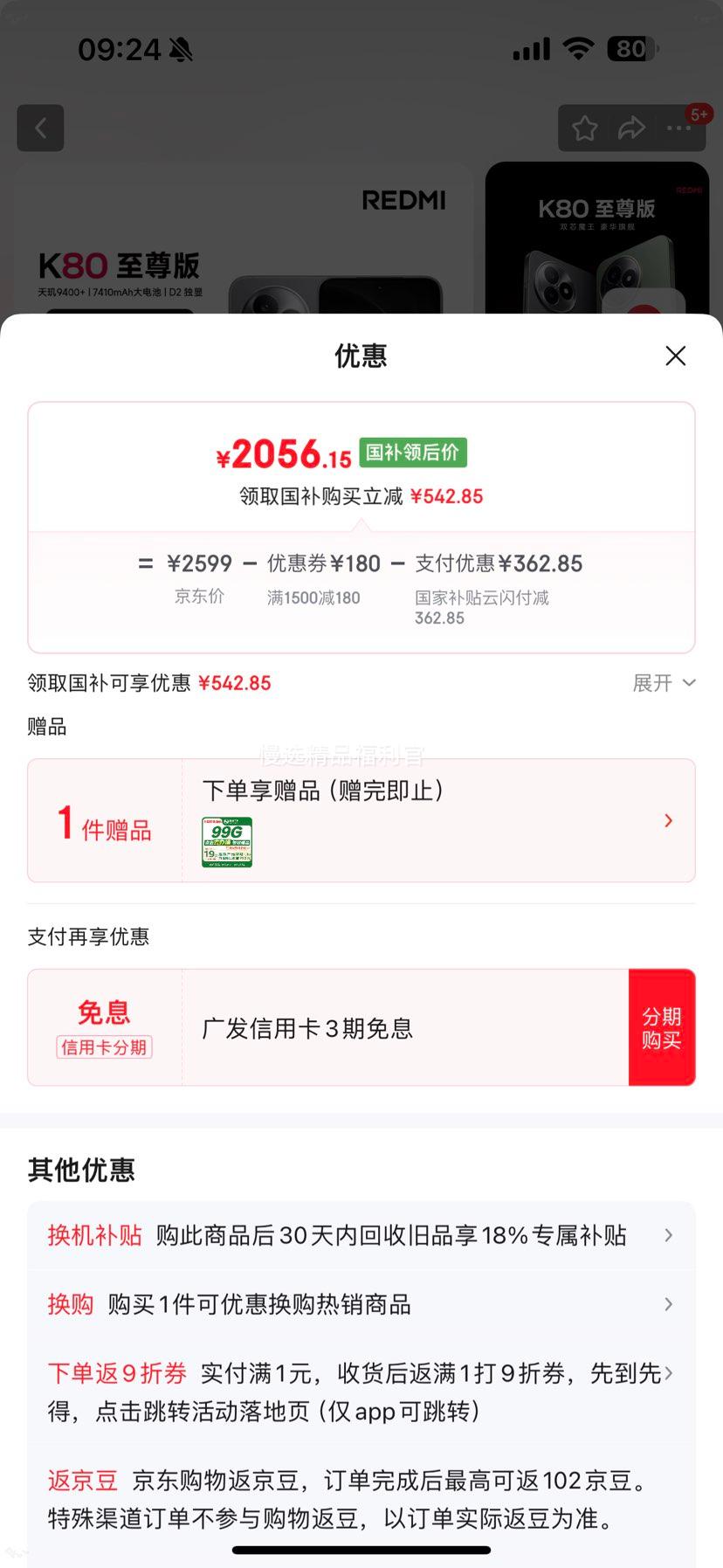The height and width of the screenshot is (1568, 723).
Task: Select the green 国补领后价 price badge
Action: pos(413,452)
